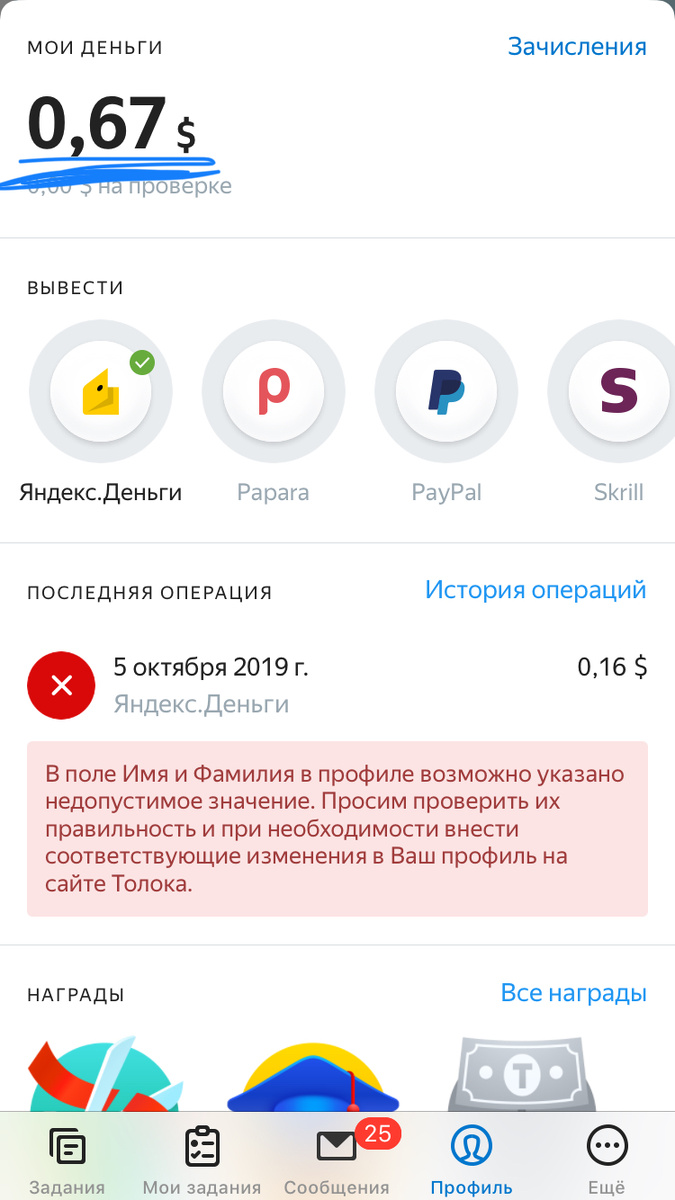The height and width of the screenshot is (1200, 675).
Task: Switch to the Задания tab
Action: (67, 1160)
